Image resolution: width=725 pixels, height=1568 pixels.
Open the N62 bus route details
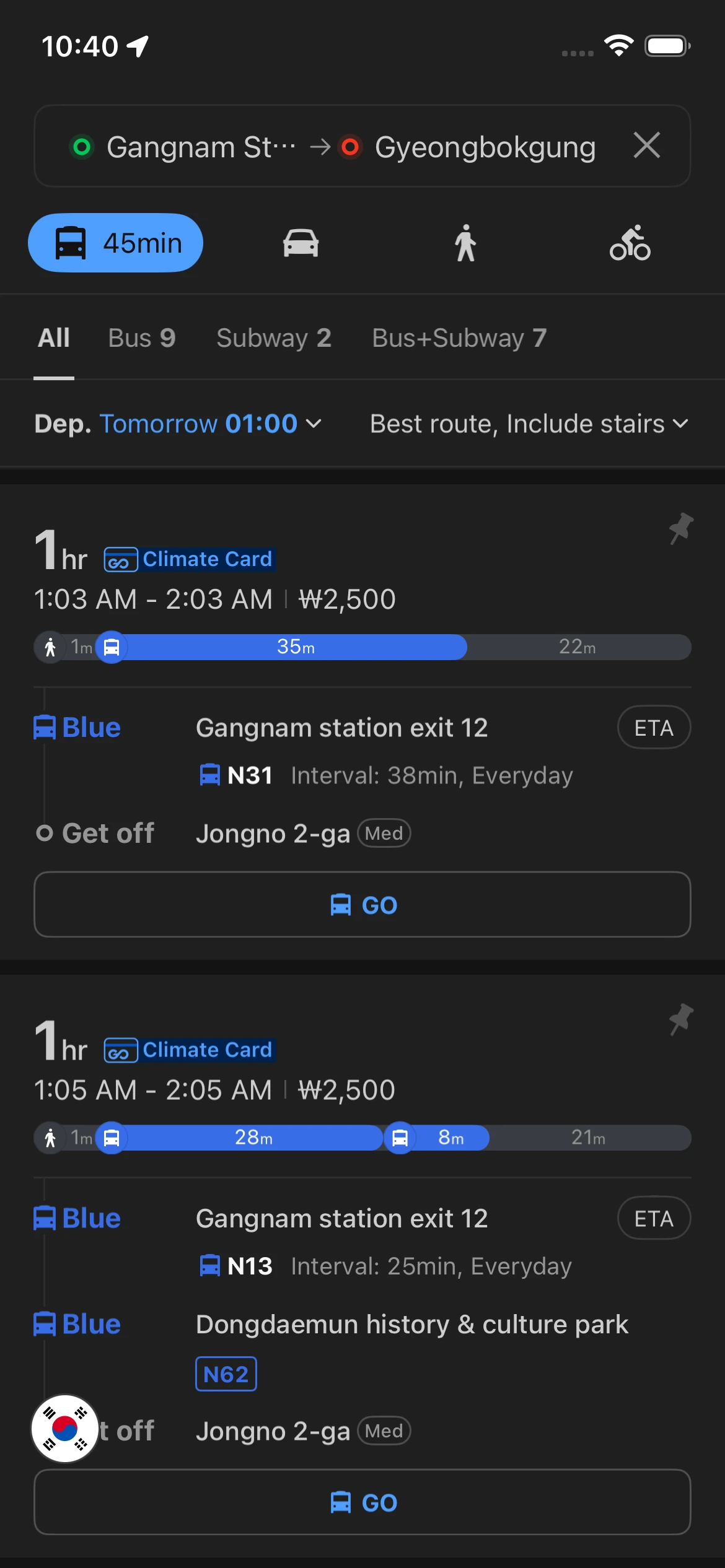point(226,1374)
